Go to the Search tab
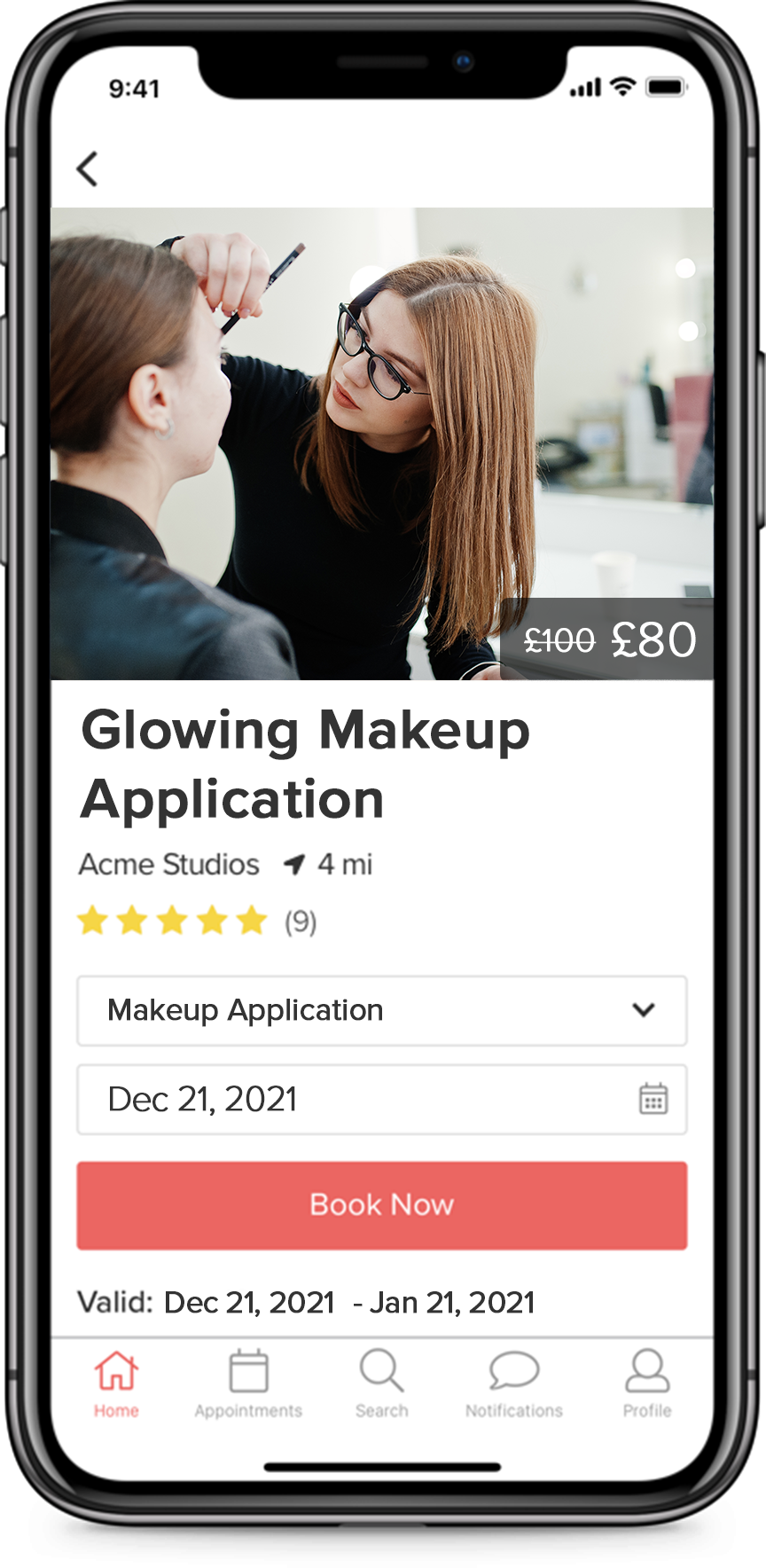The width and height of the screenshot is (766, 1568). [382, 1384]
